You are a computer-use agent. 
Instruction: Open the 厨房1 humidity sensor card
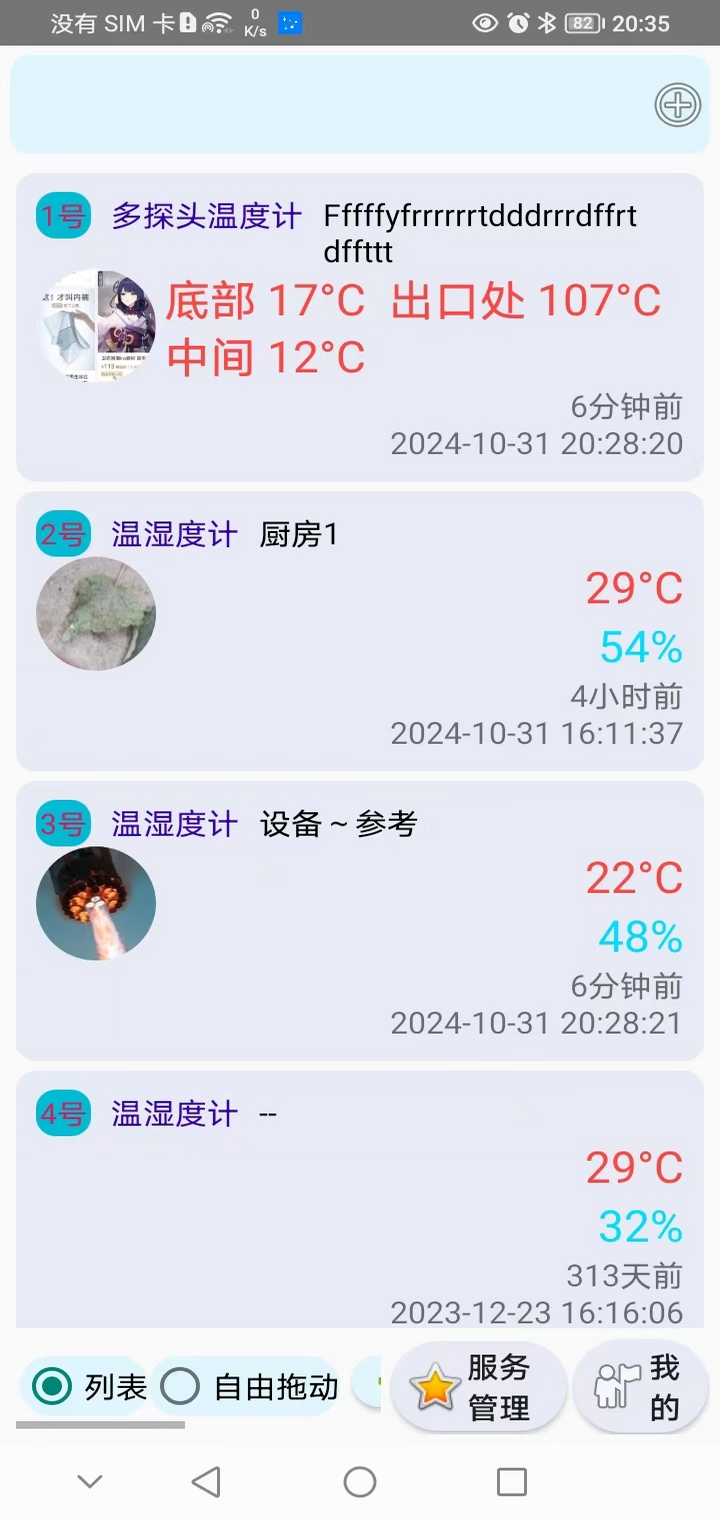point(360,630)
